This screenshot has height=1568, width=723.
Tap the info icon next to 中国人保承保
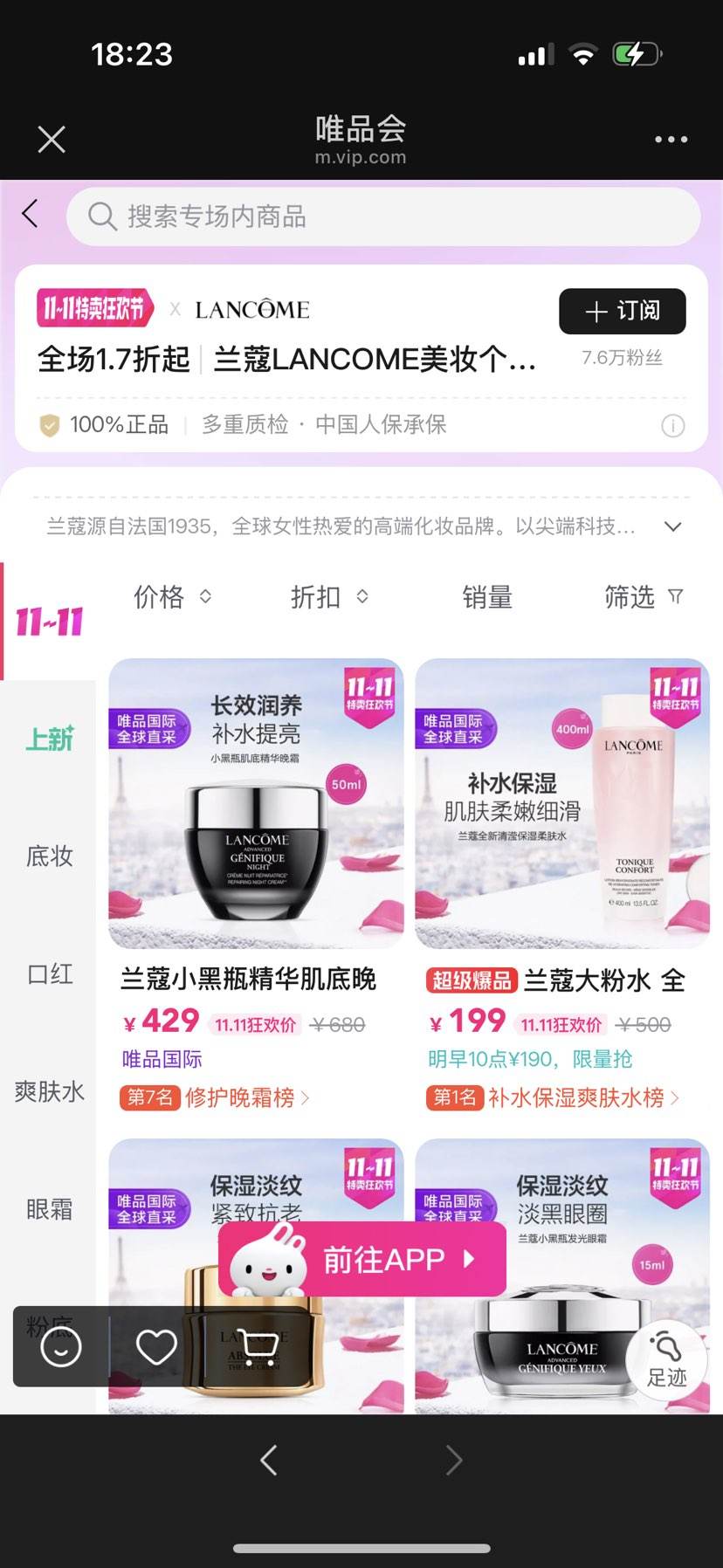coord(672,425)
